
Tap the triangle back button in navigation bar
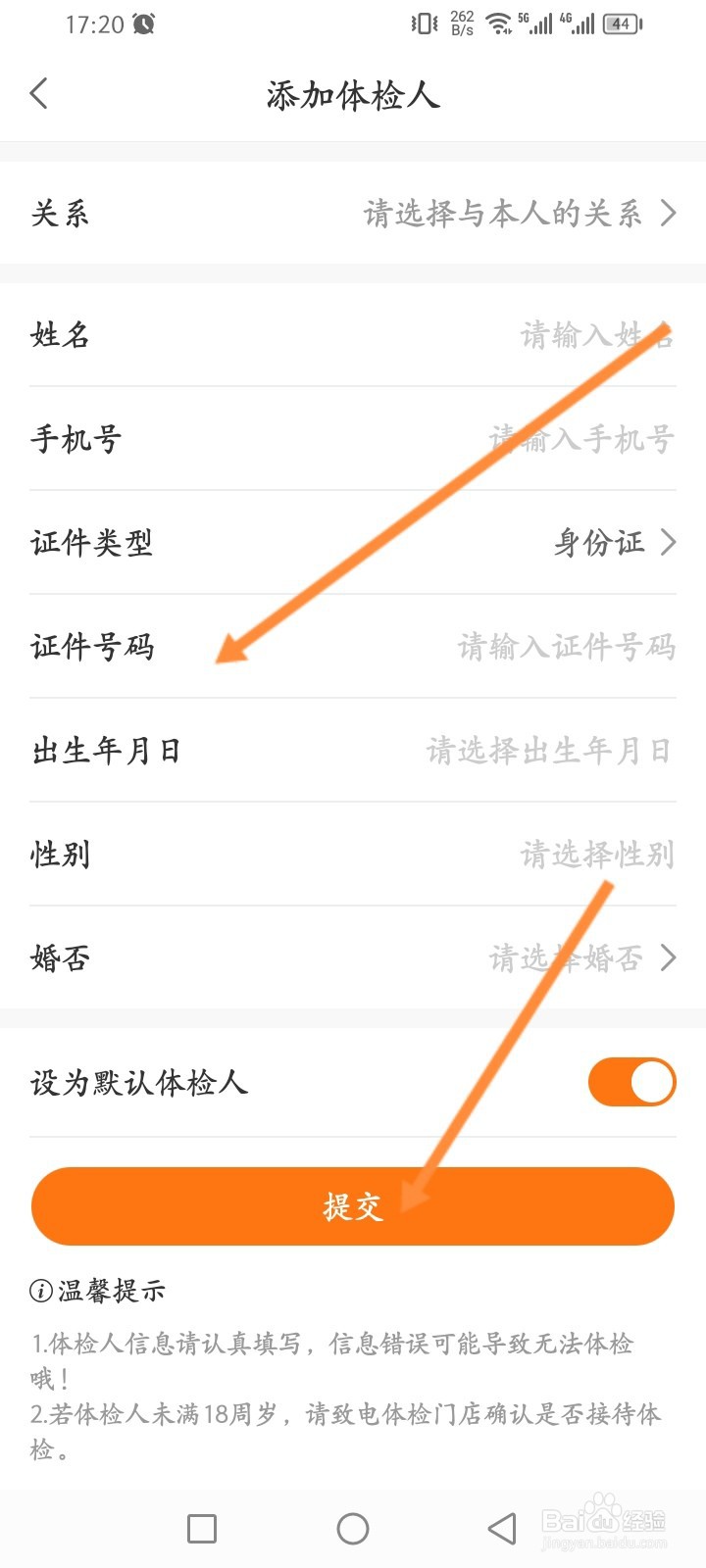click(498, 1528)
